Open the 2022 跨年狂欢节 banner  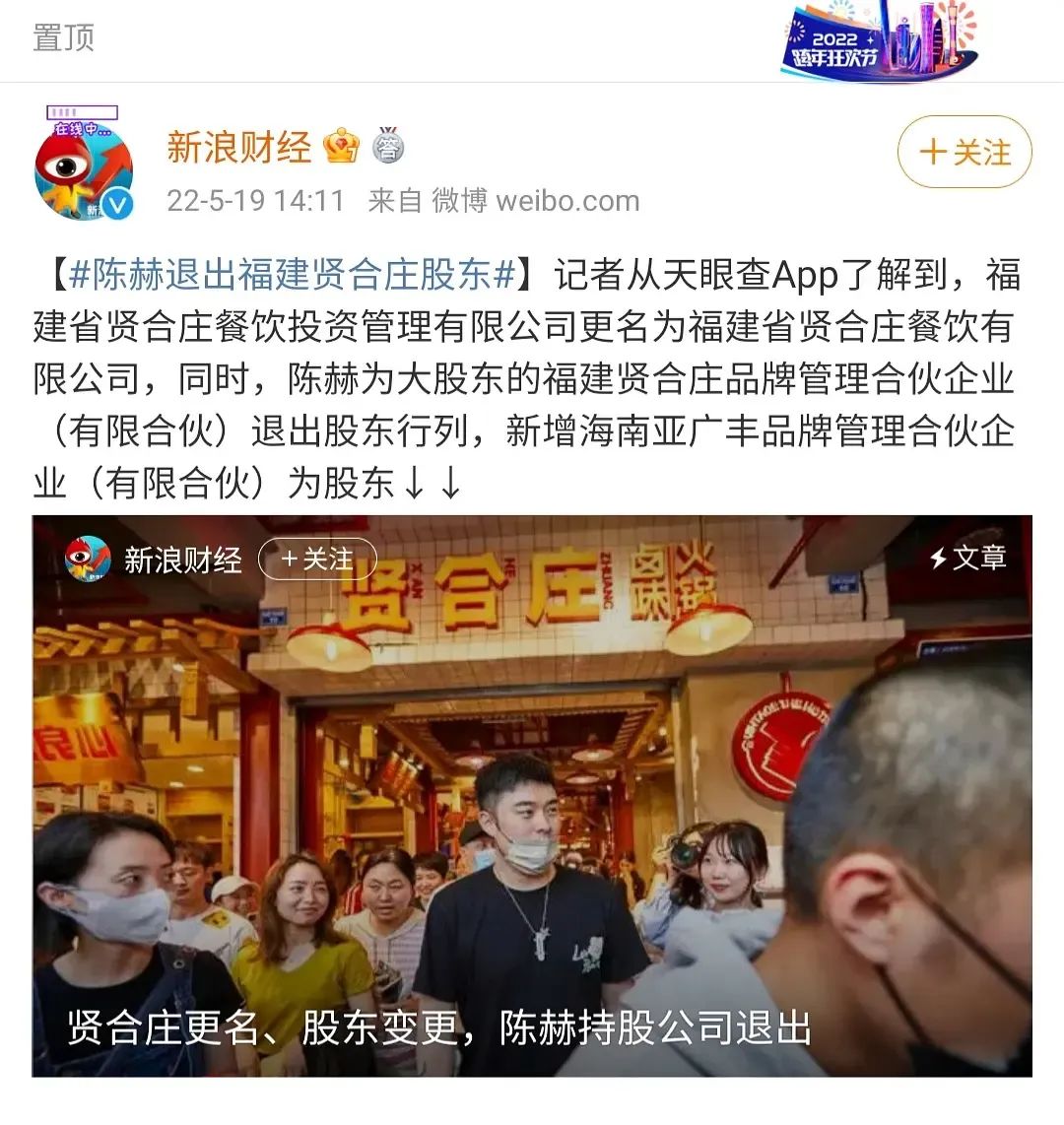[x=880, y=39]
